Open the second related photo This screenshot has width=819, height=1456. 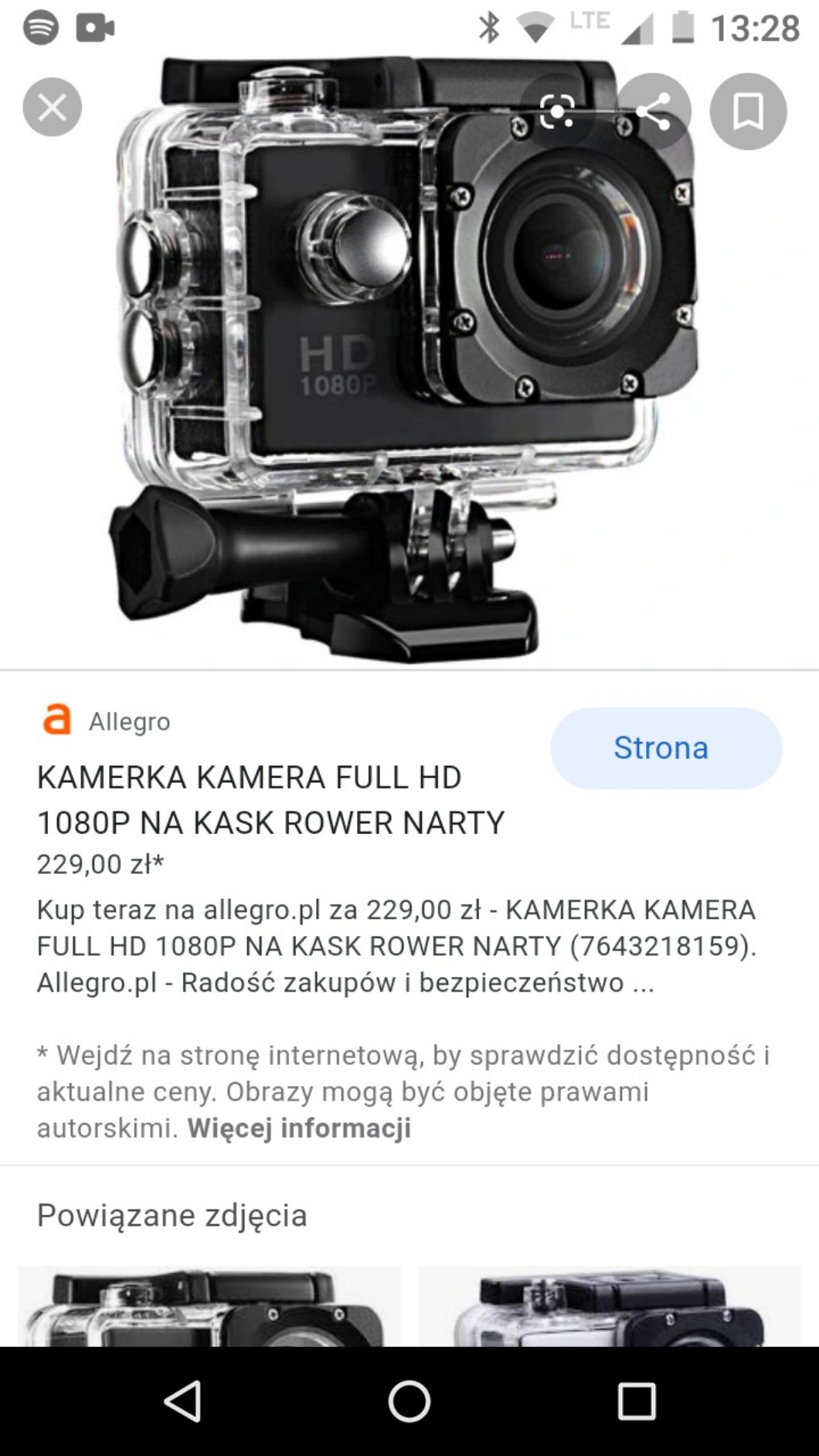[610, 1306]
